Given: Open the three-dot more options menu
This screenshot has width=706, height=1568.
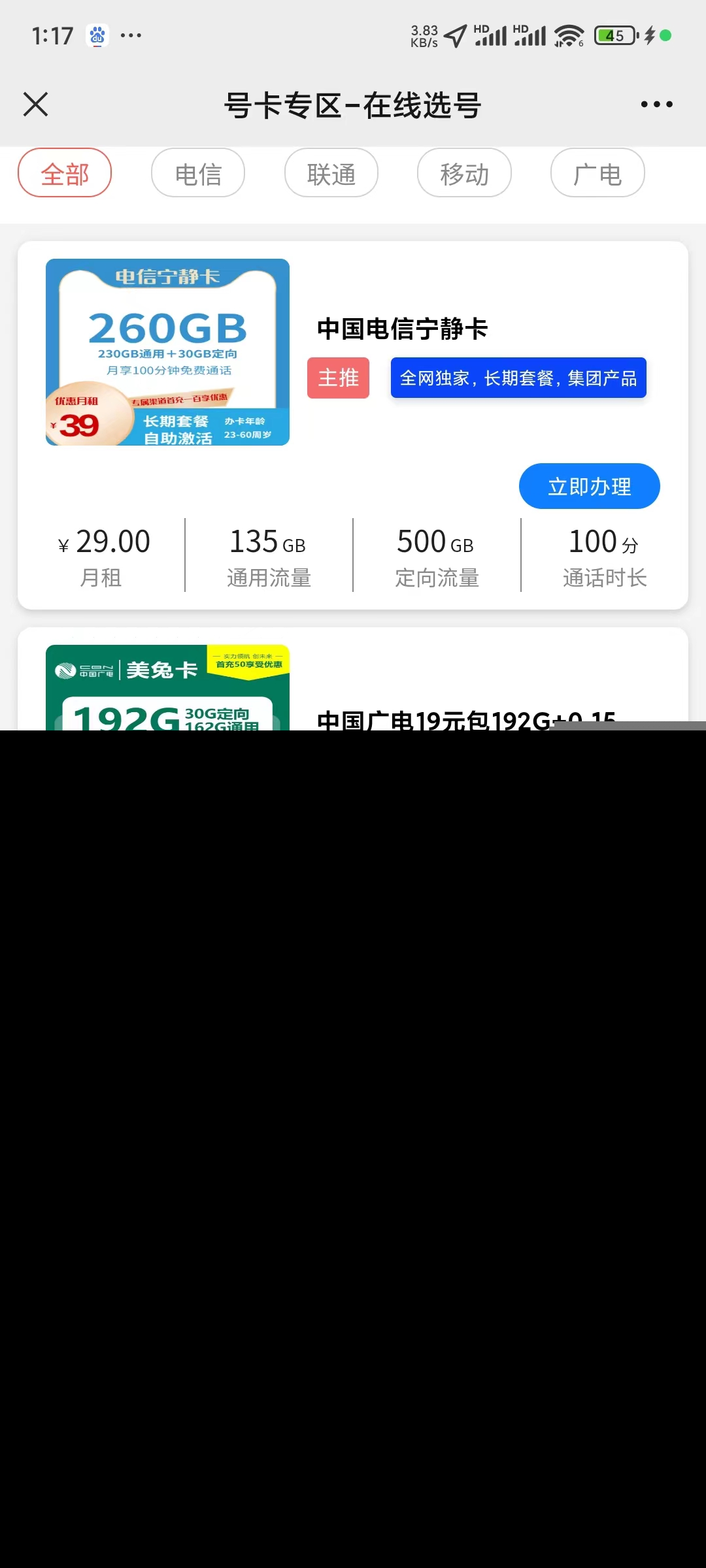Looking at the screenshot, I should pos(656,105).
